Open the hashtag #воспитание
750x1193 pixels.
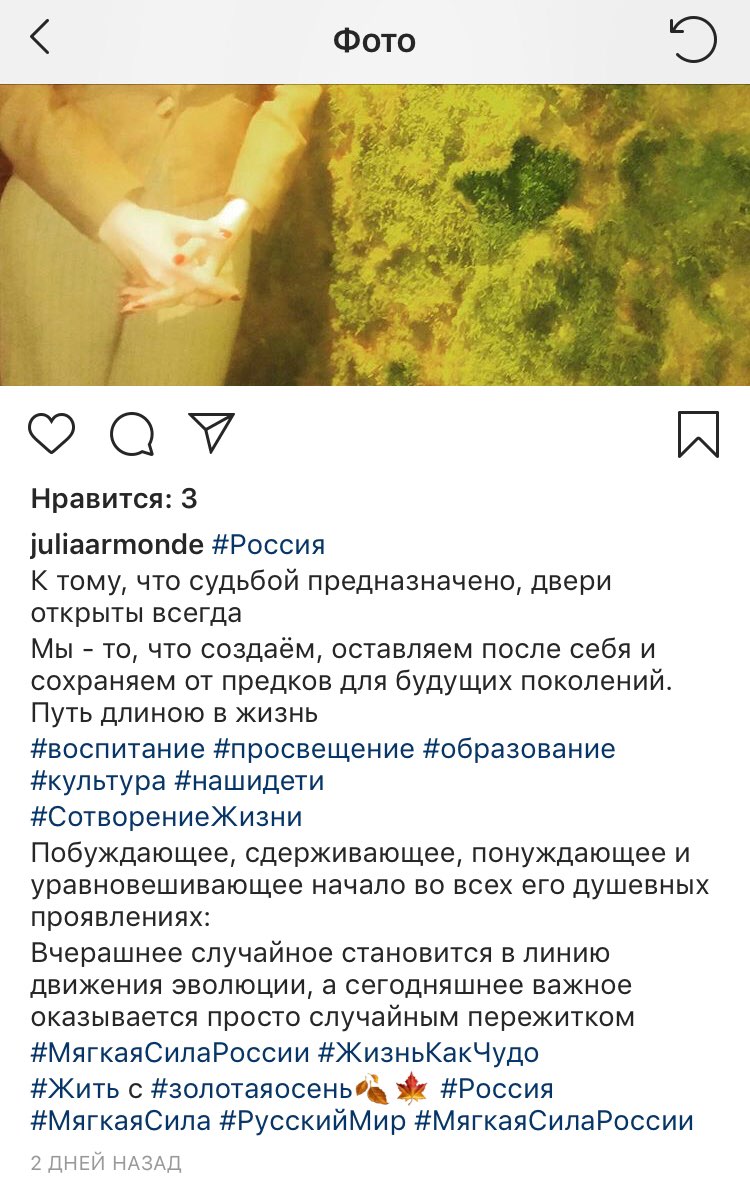click(117, 748)
